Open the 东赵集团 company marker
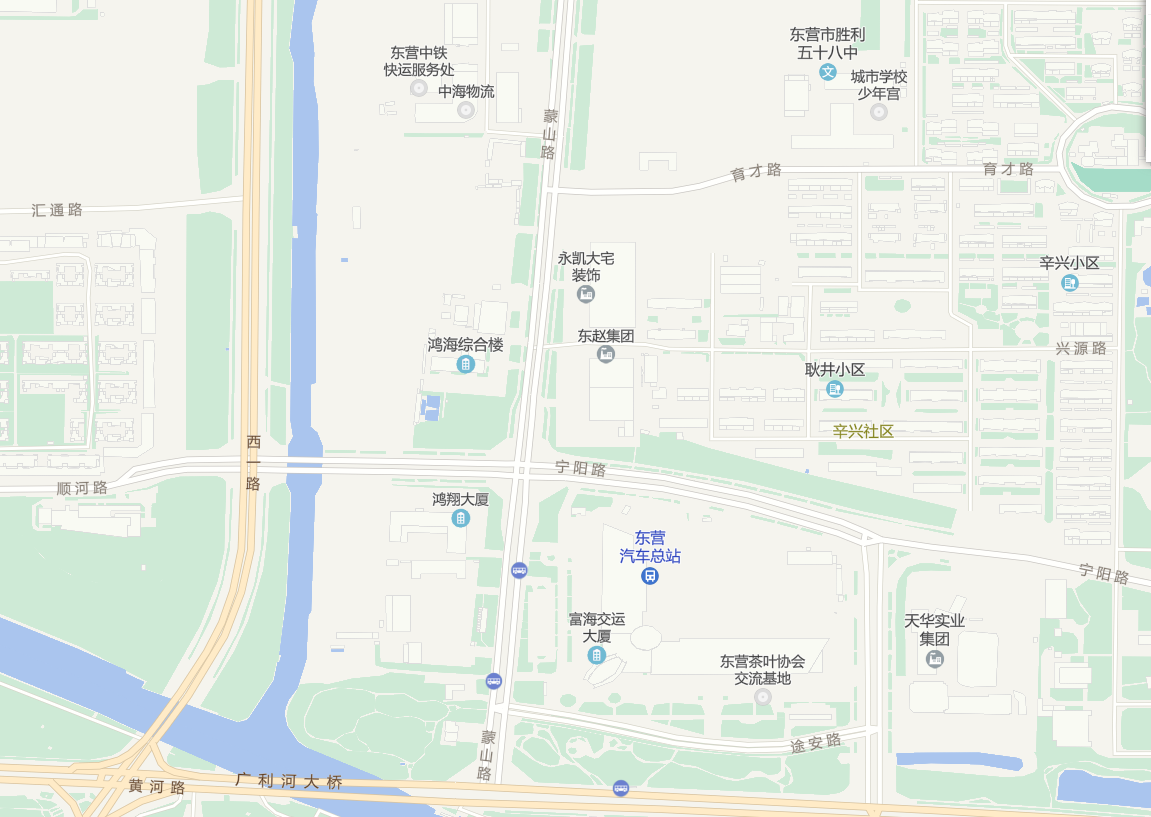 [x=605, y=354]
